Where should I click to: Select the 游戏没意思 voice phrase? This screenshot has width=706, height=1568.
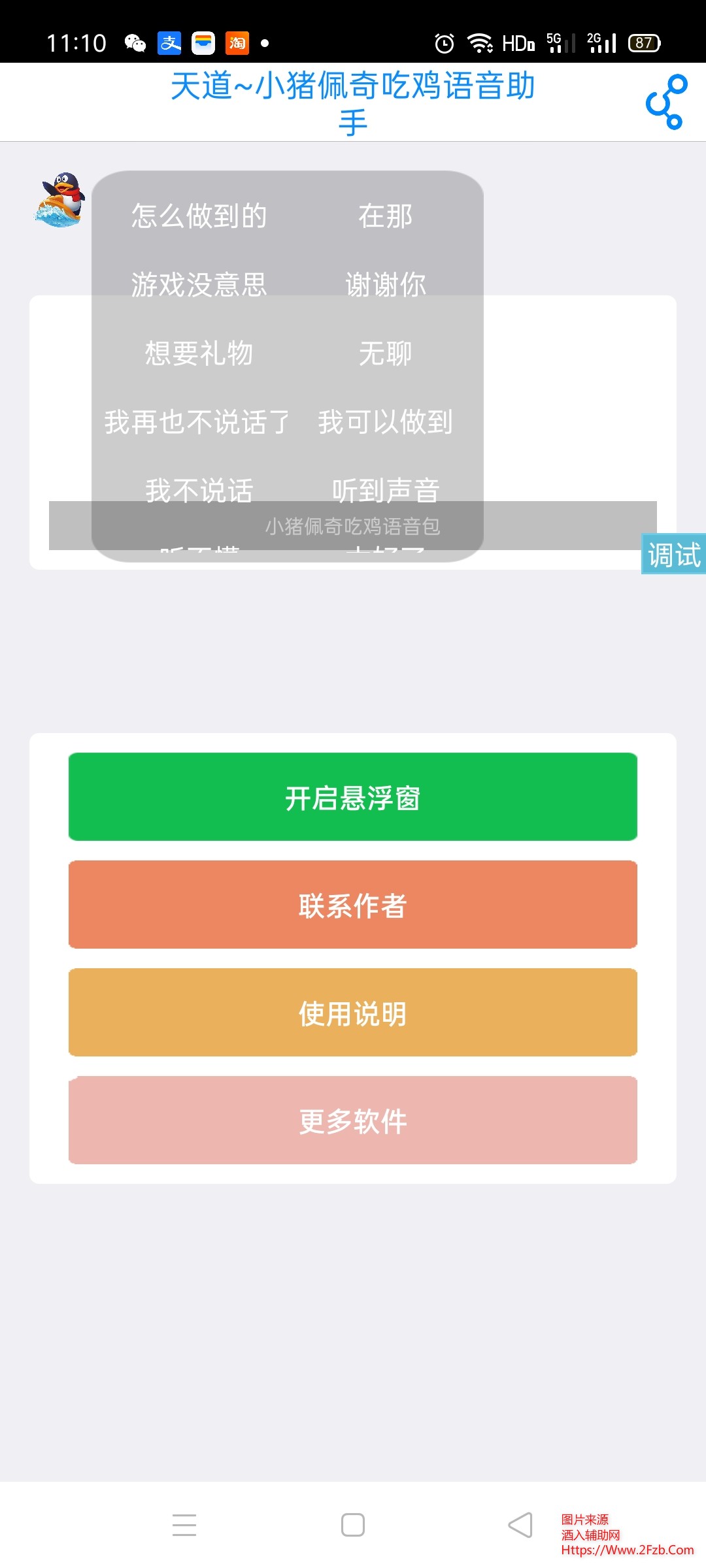click(199, 285)
